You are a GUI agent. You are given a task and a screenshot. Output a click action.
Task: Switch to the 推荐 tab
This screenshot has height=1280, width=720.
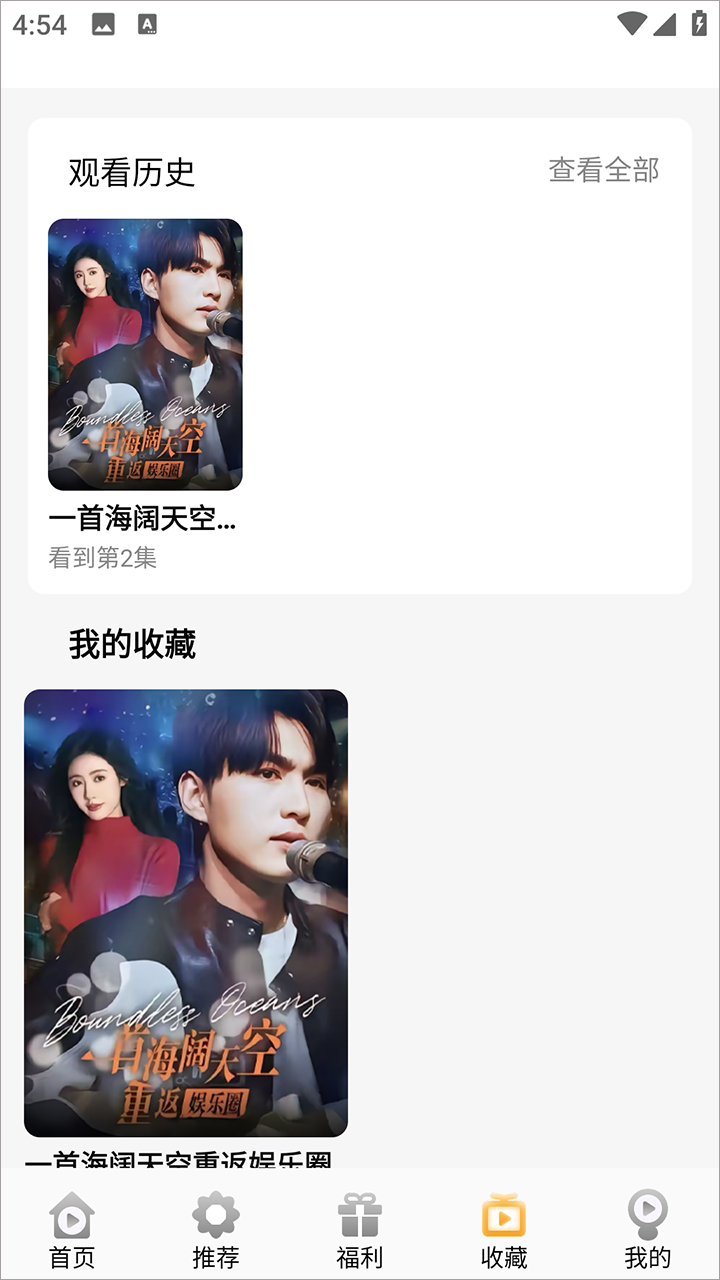pyautogui.click(x=216, y=1230)
